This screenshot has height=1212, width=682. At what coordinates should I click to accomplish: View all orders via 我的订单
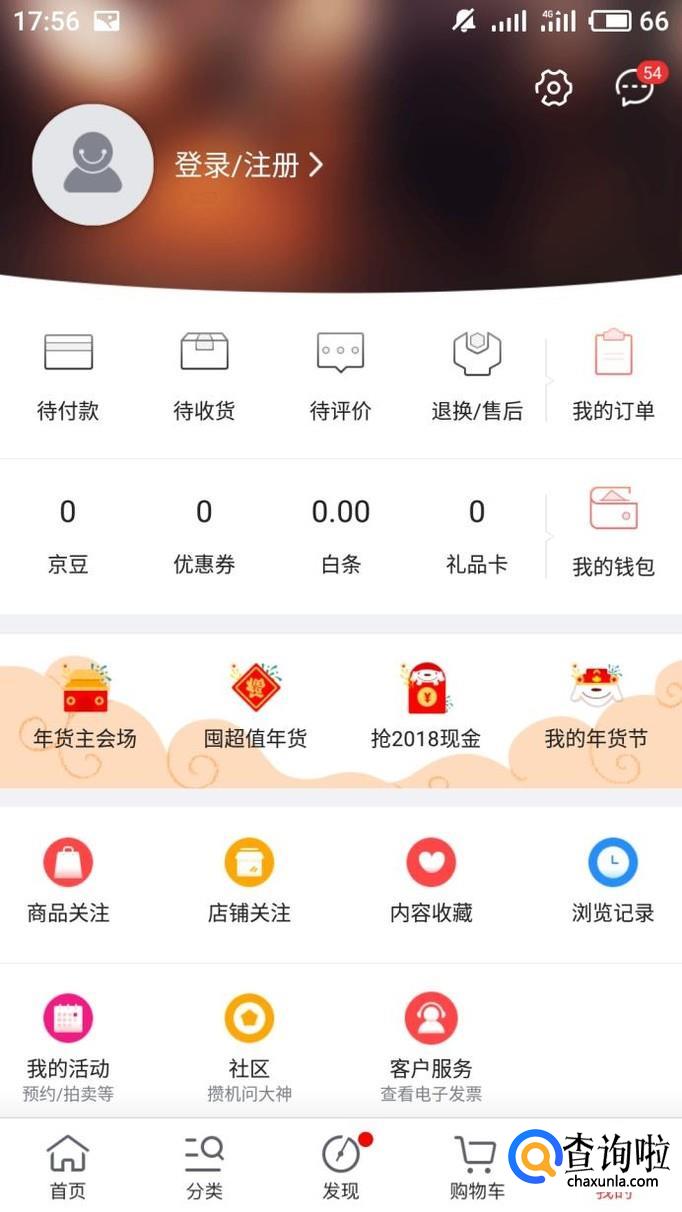coord(613,376)
